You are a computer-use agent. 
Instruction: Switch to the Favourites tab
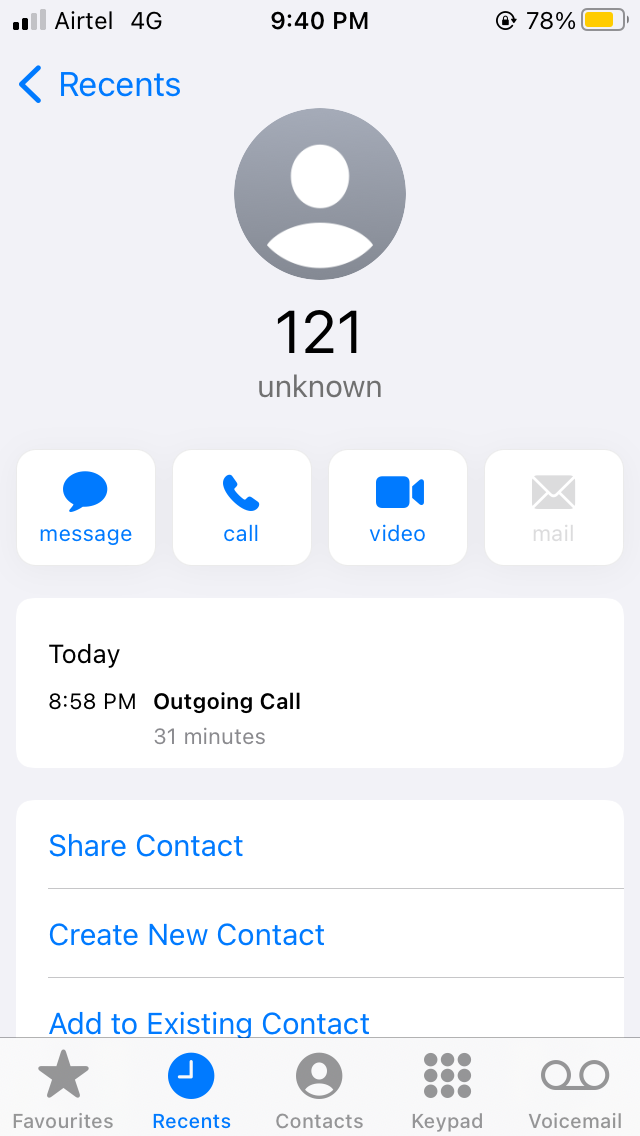tap(63, 1090)
